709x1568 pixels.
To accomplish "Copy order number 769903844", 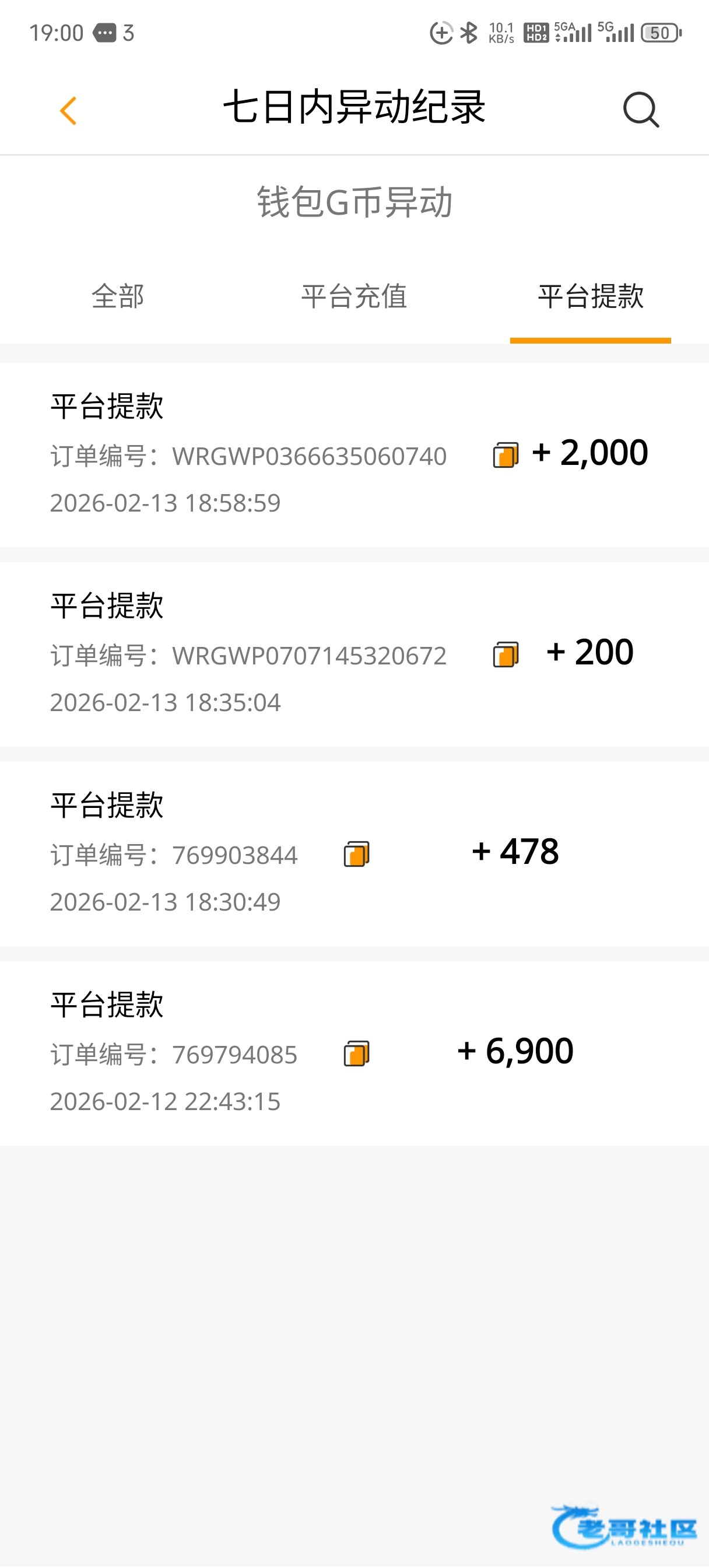I will coord(357,854).
